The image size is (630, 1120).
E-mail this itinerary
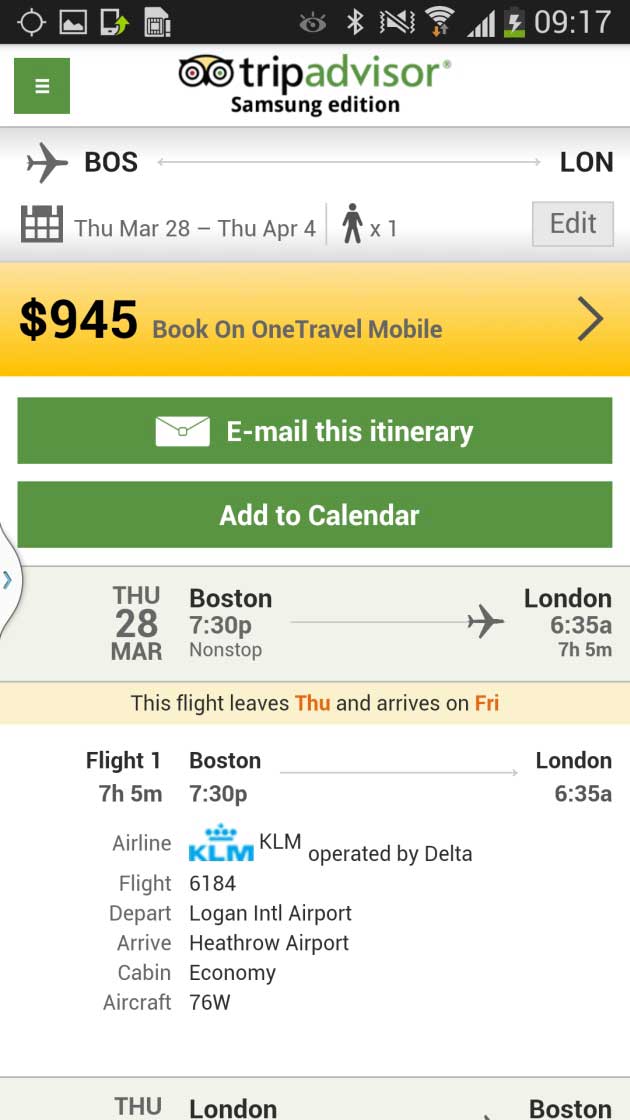tap(315, 431)
